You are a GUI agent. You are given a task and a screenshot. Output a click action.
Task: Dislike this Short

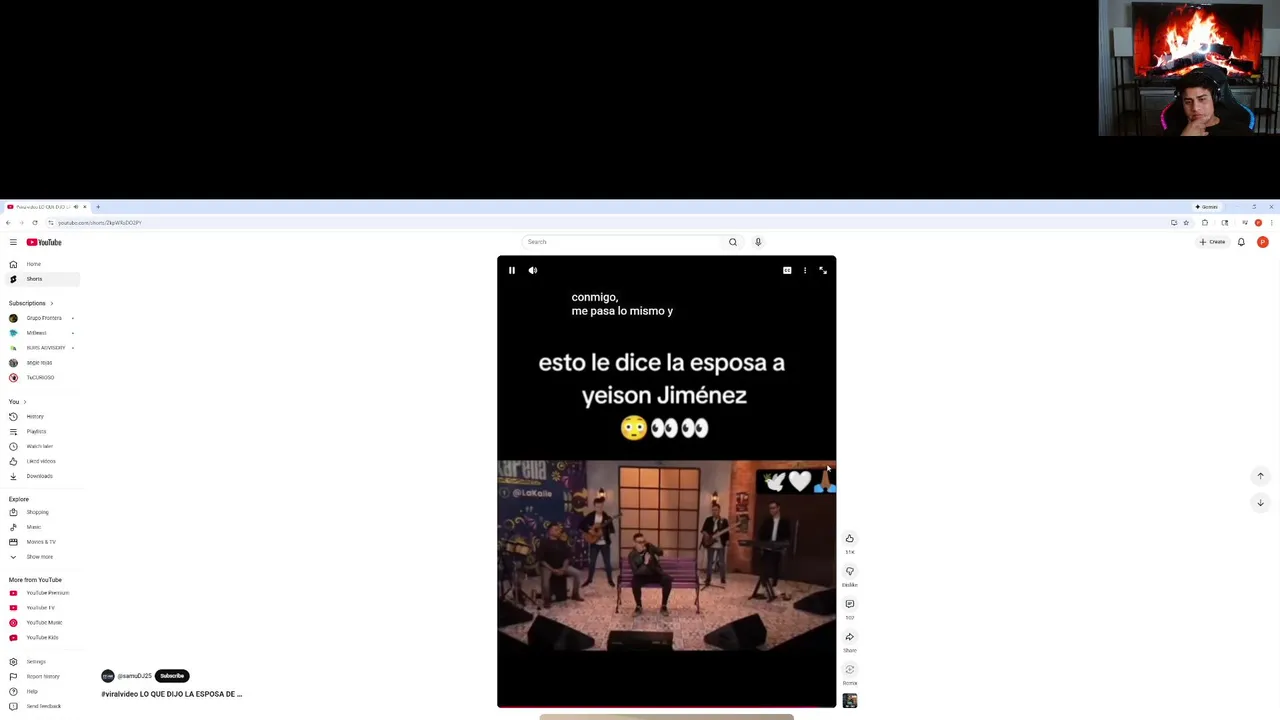click(849, 572)
